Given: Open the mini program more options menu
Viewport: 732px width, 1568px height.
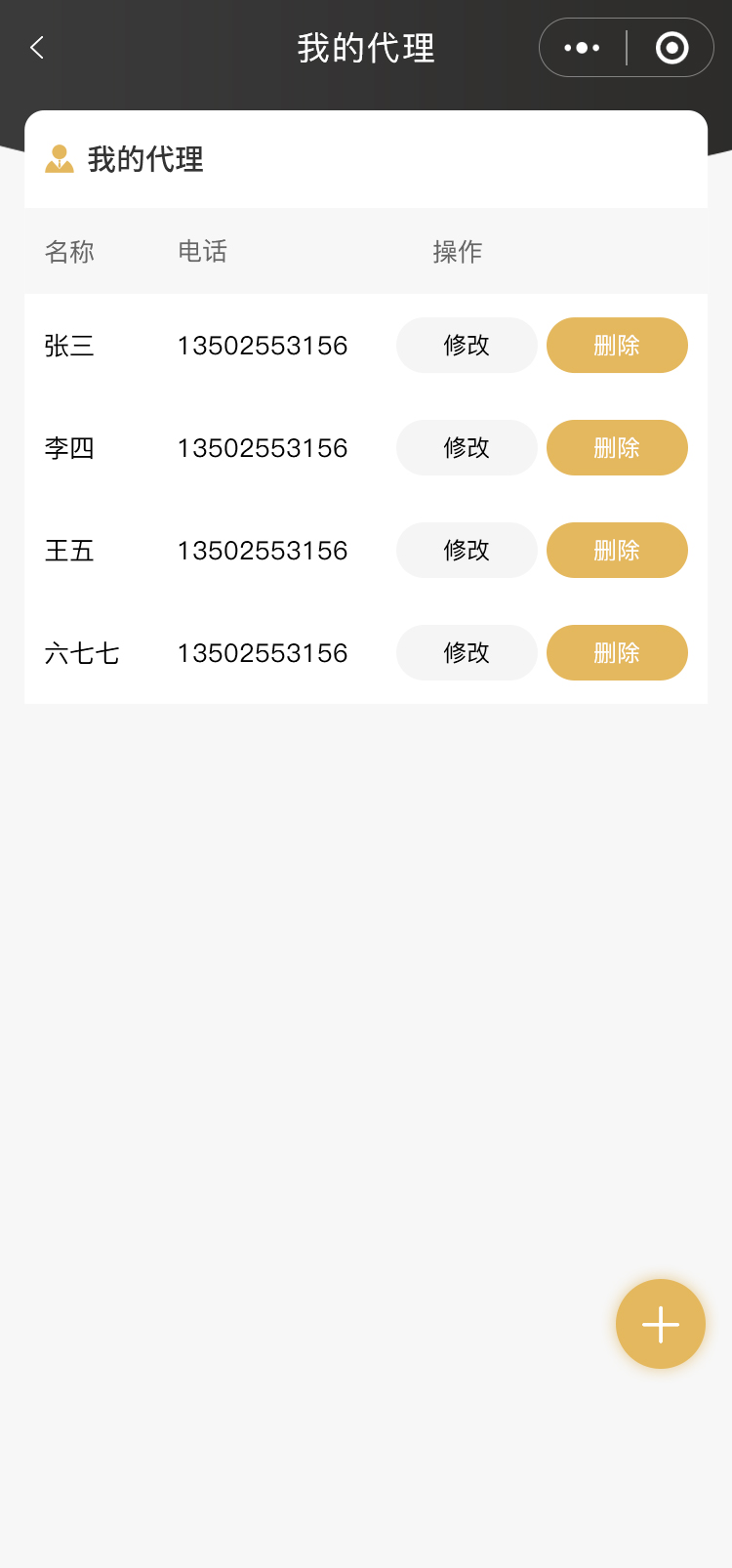Looking at the screenshot, I should pyautogui.click(x=583, y=48).
